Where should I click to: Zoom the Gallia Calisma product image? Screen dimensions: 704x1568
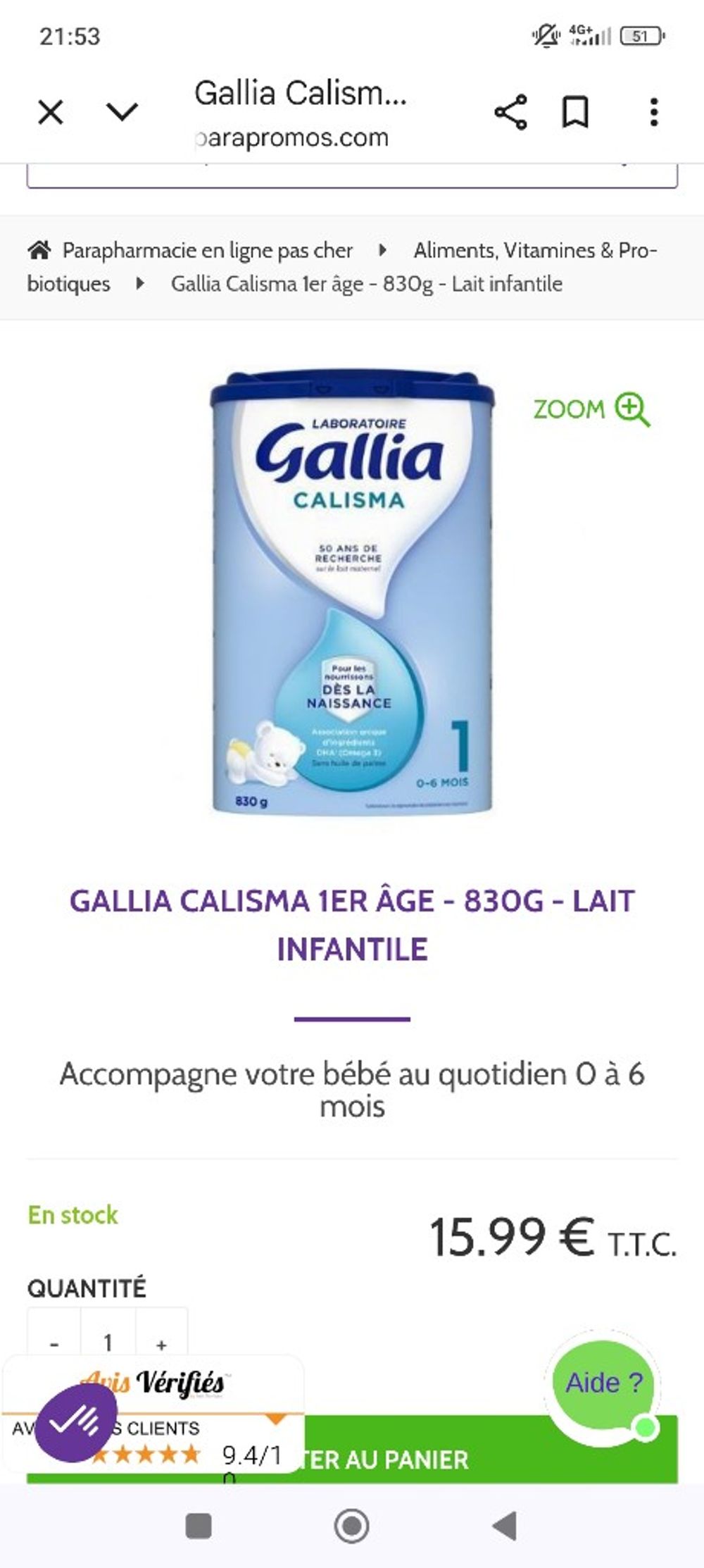click(x=591, y=409)
